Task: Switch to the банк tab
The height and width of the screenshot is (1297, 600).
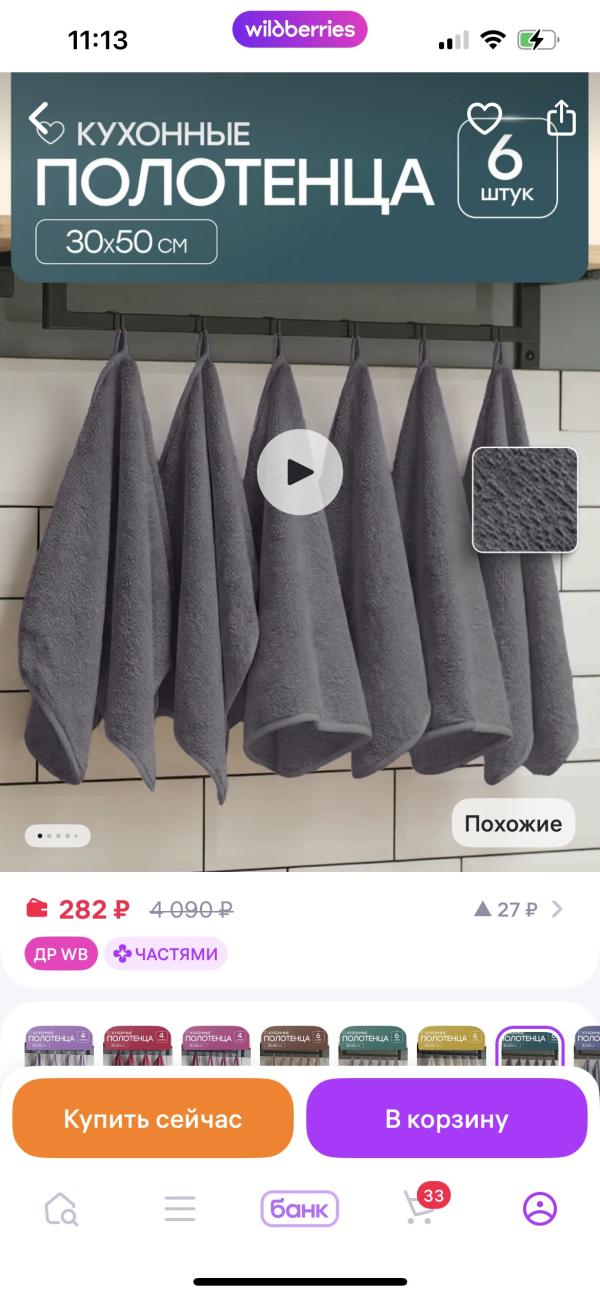Action: pyautogui.click(x=300, y=1209)
